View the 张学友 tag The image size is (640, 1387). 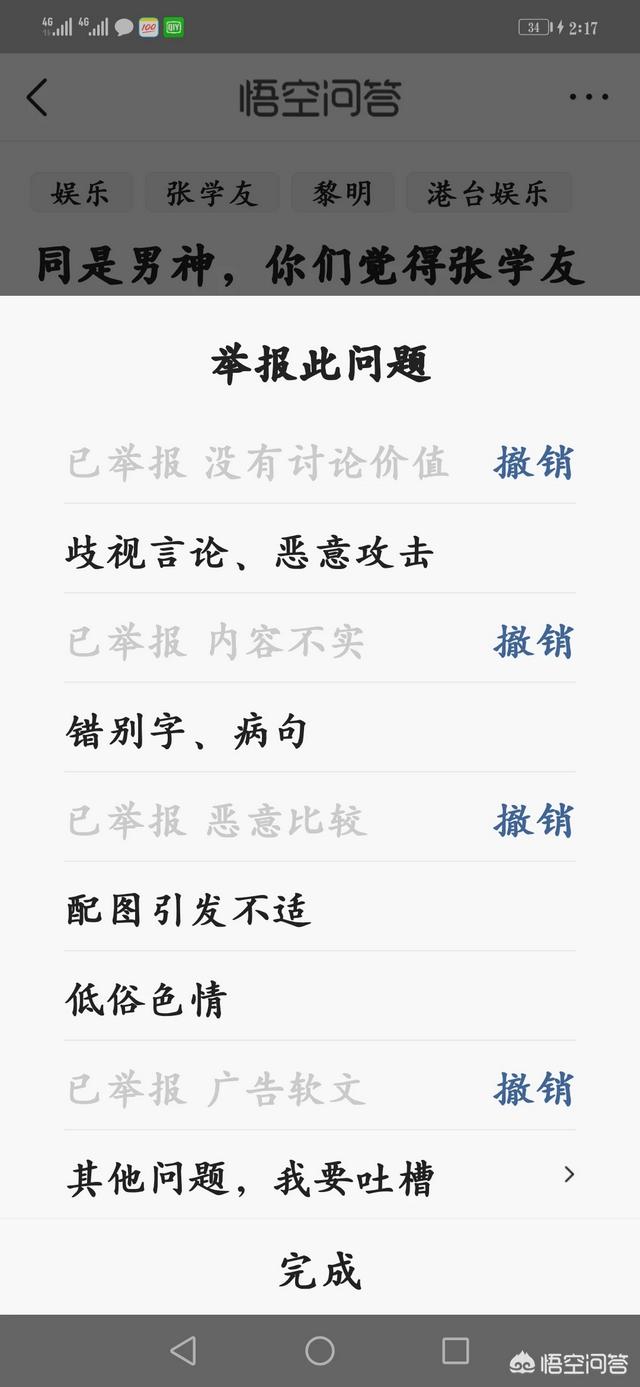pyautogui.click(x=212, y=193)
